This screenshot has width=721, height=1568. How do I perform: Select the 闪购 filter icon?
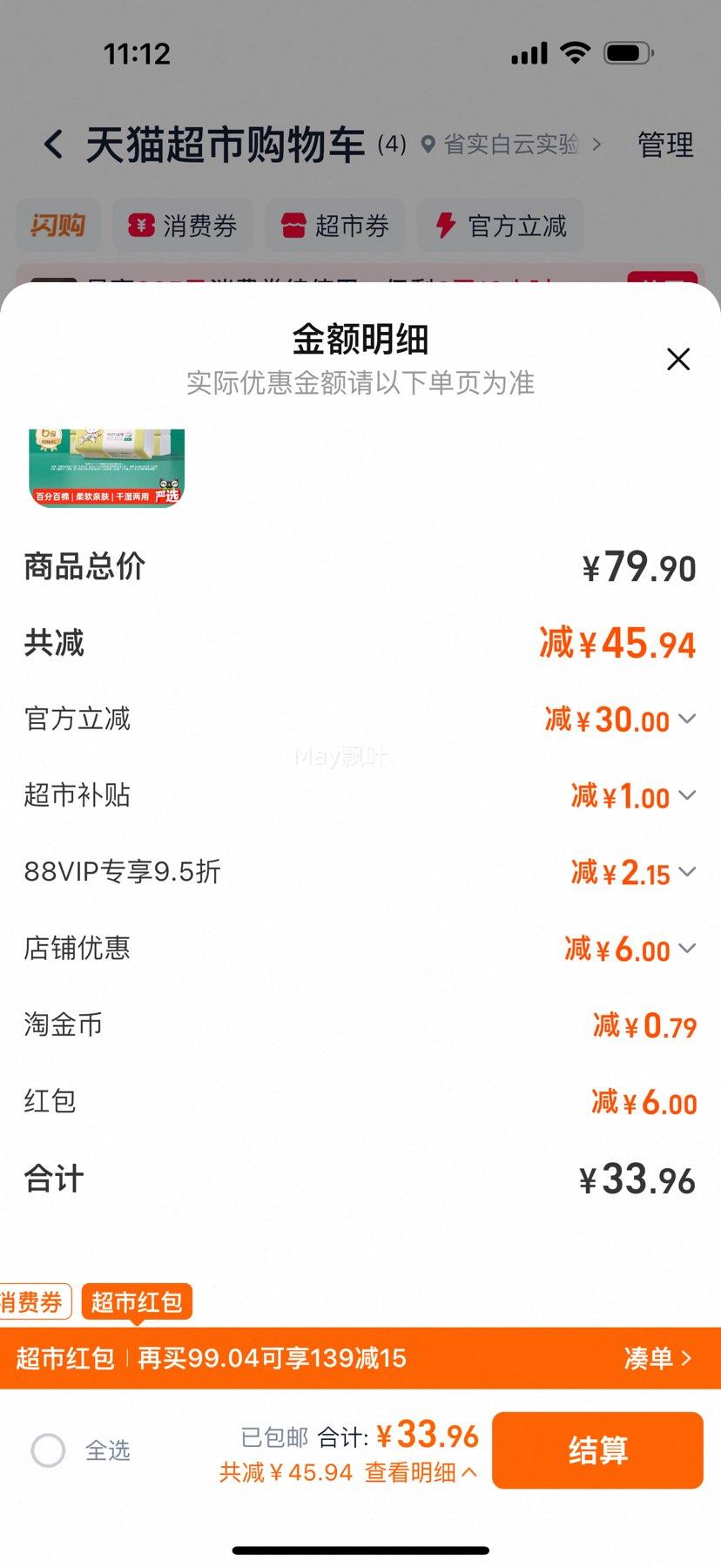coord(57,226)
